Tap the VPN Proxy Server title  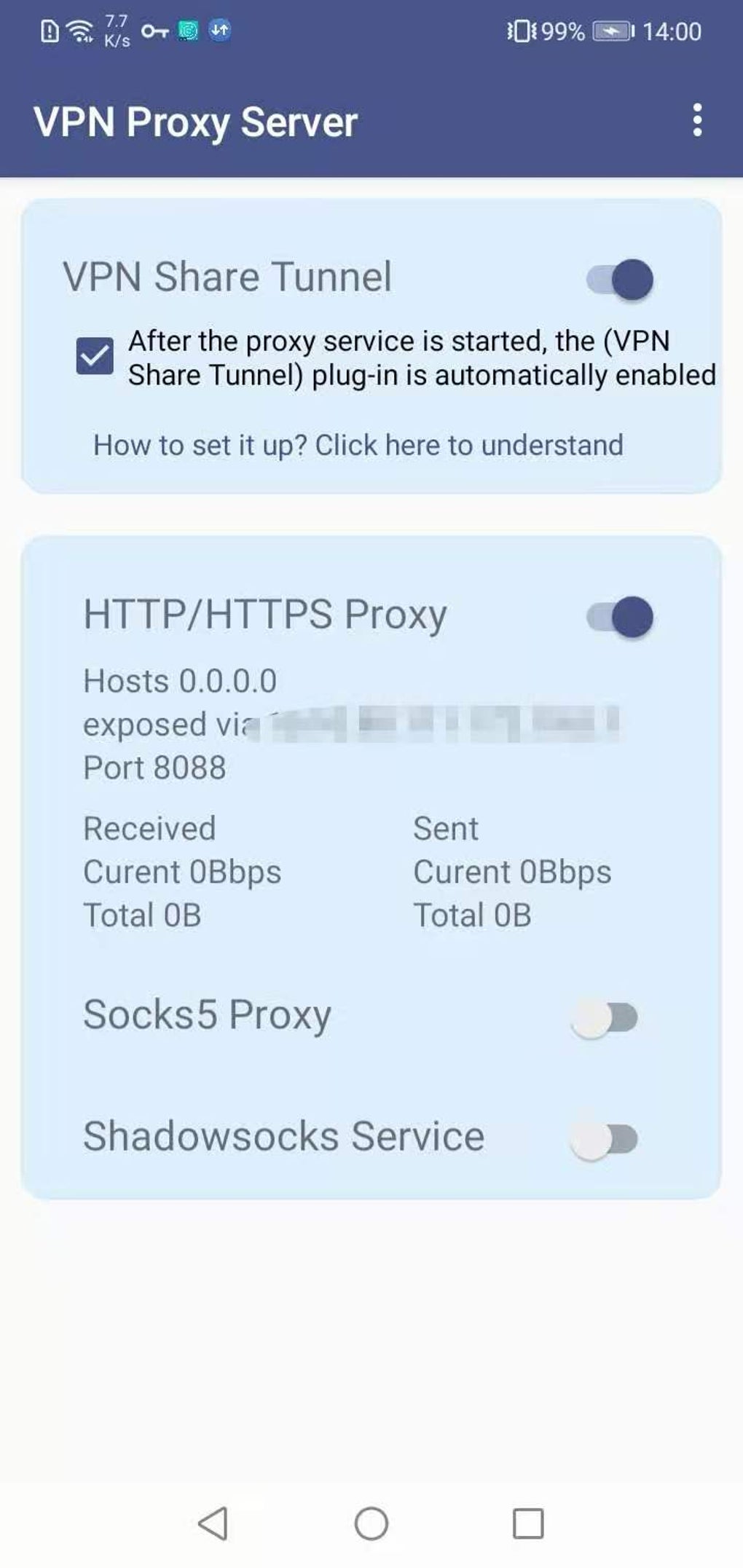click(196, 121)
